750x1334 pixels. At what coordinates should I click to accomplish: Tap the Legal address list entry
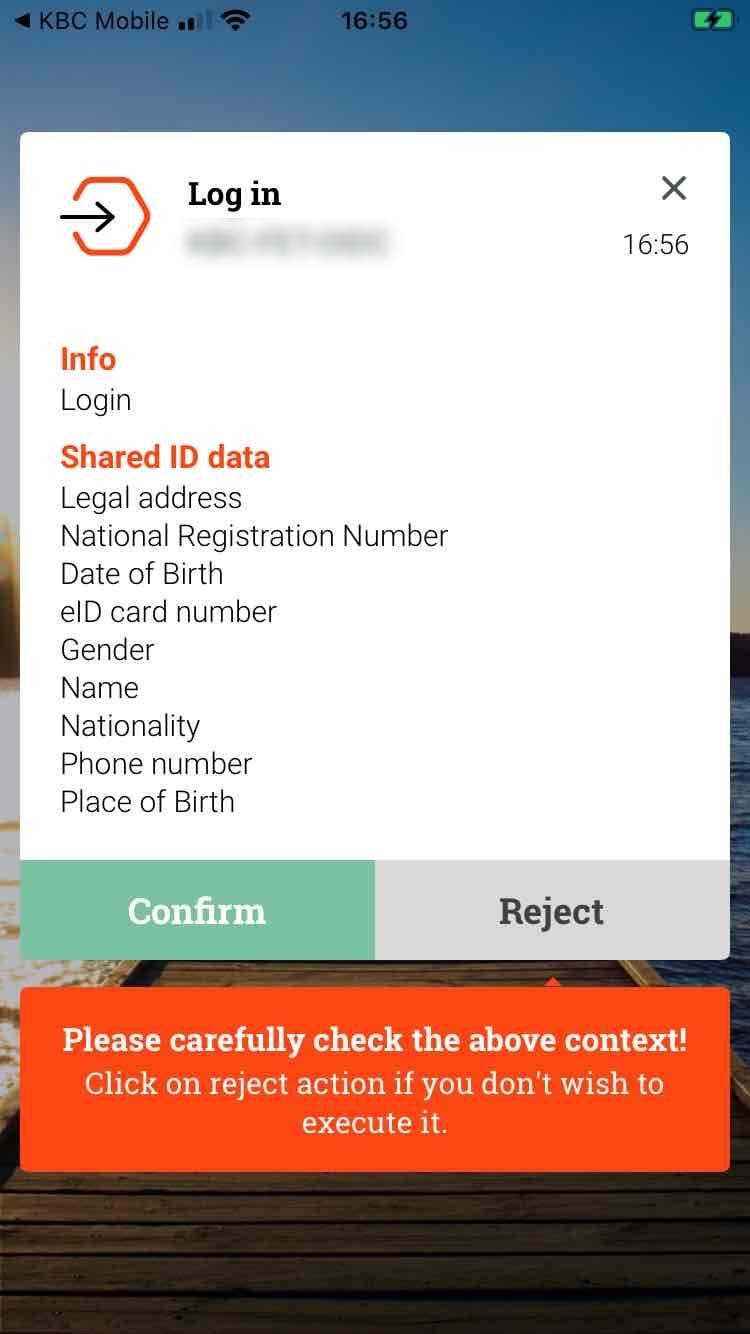tap(151, 497)
